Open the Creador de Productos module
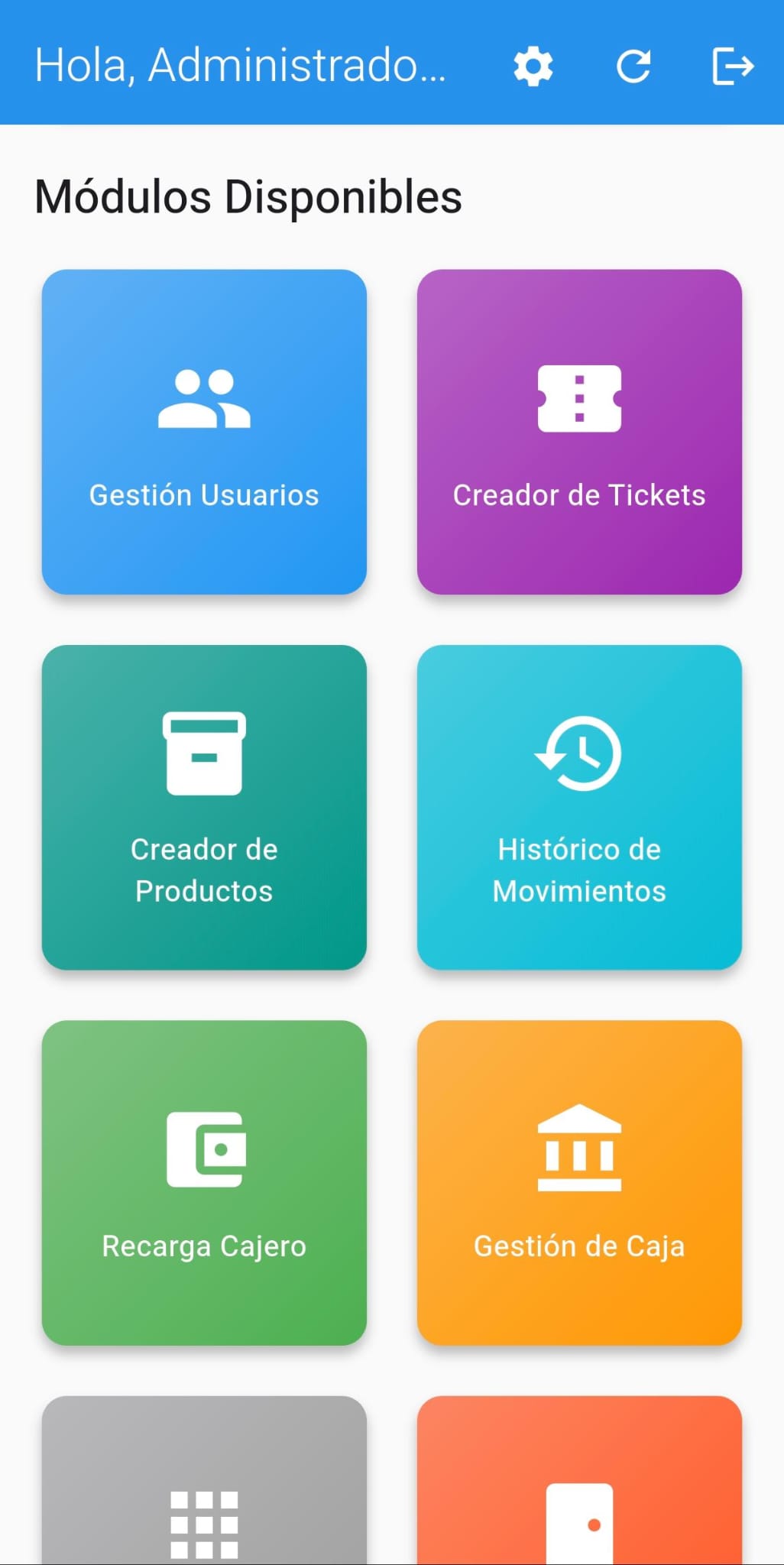784x1565 pixels. [x=204, y=806]
